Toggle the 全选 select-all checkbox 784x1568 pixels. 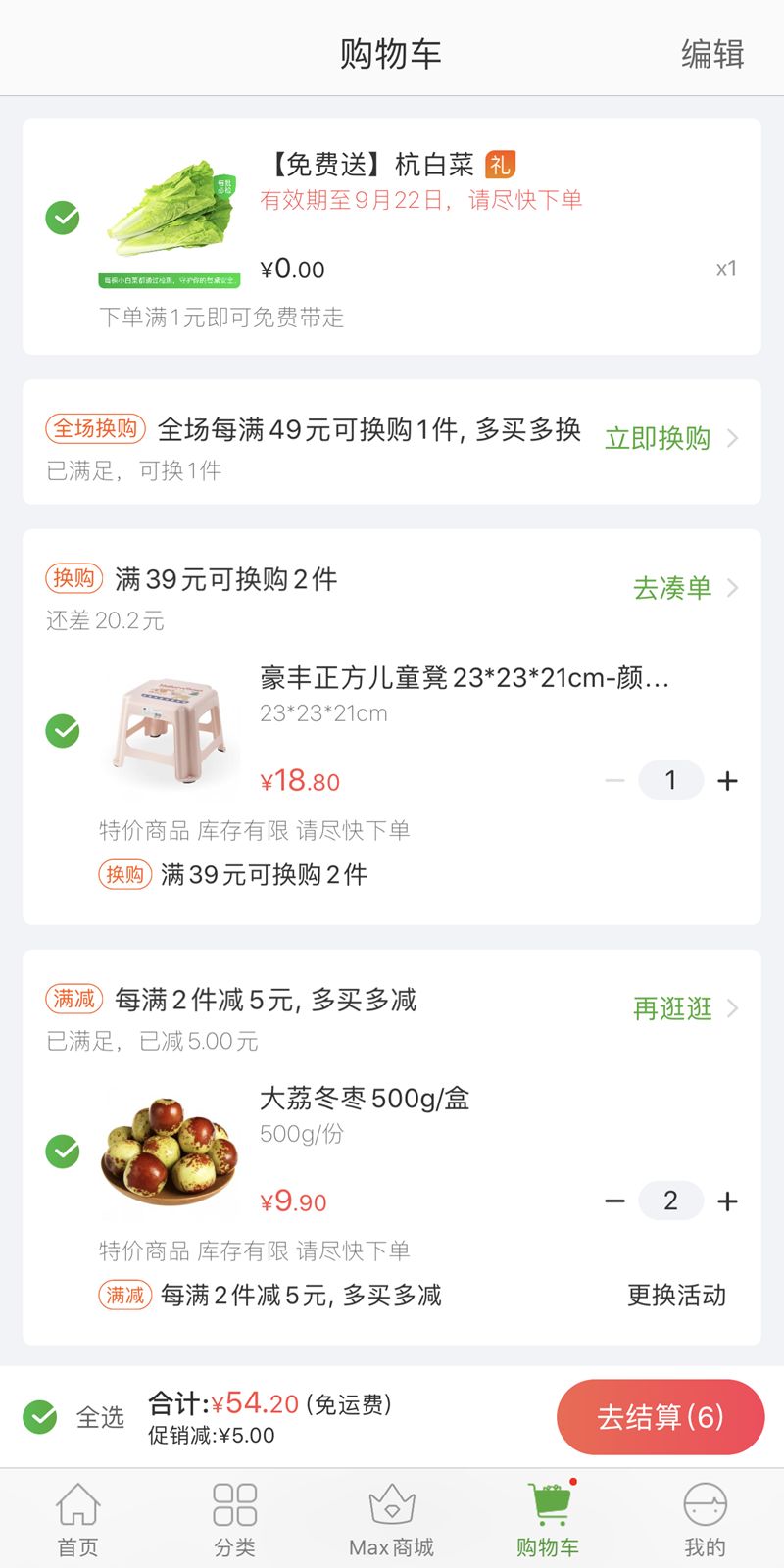[x=40, y=1415]
